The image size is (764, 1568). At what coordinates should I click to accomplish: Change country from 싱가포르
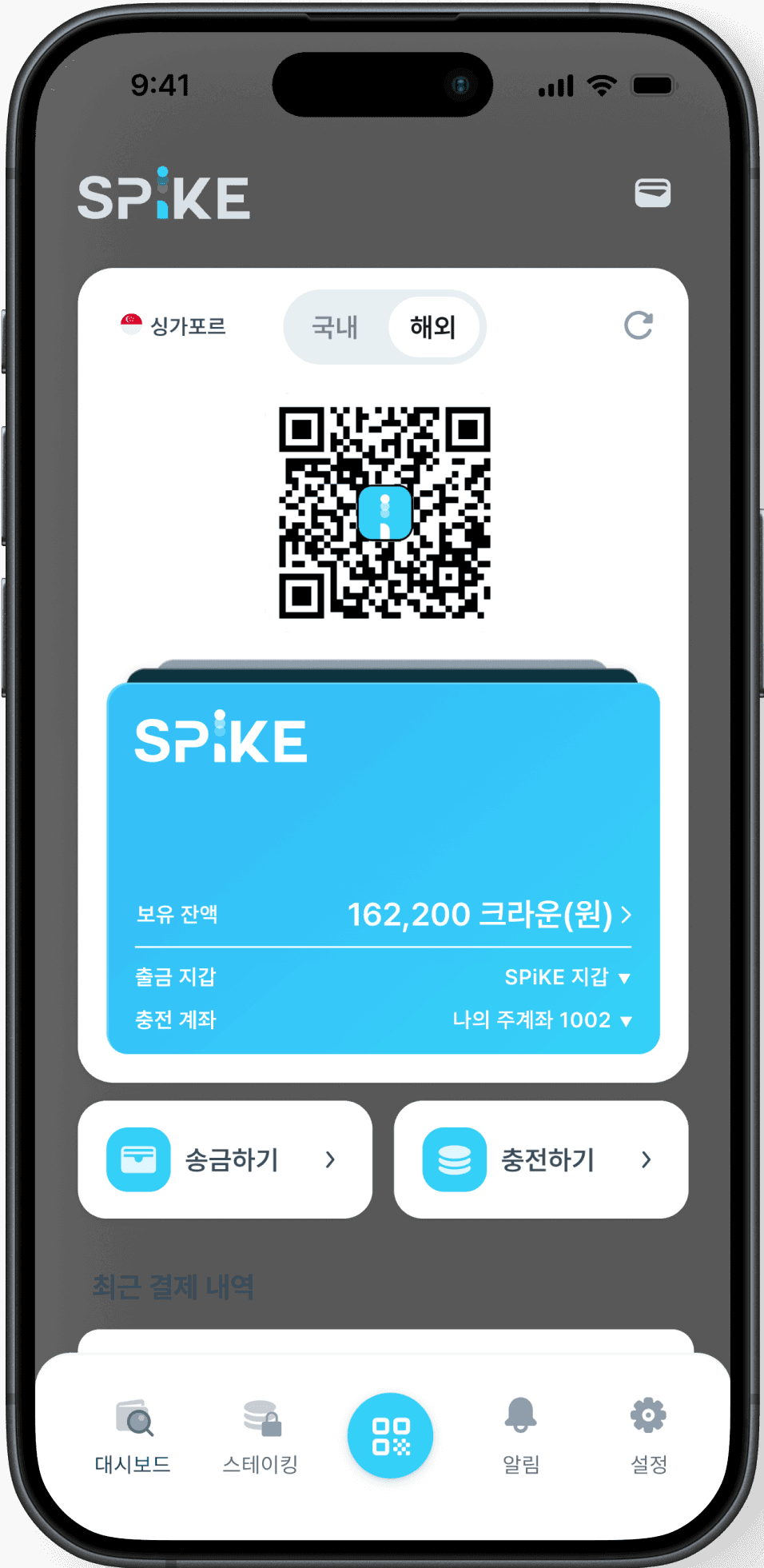point(173,325)
